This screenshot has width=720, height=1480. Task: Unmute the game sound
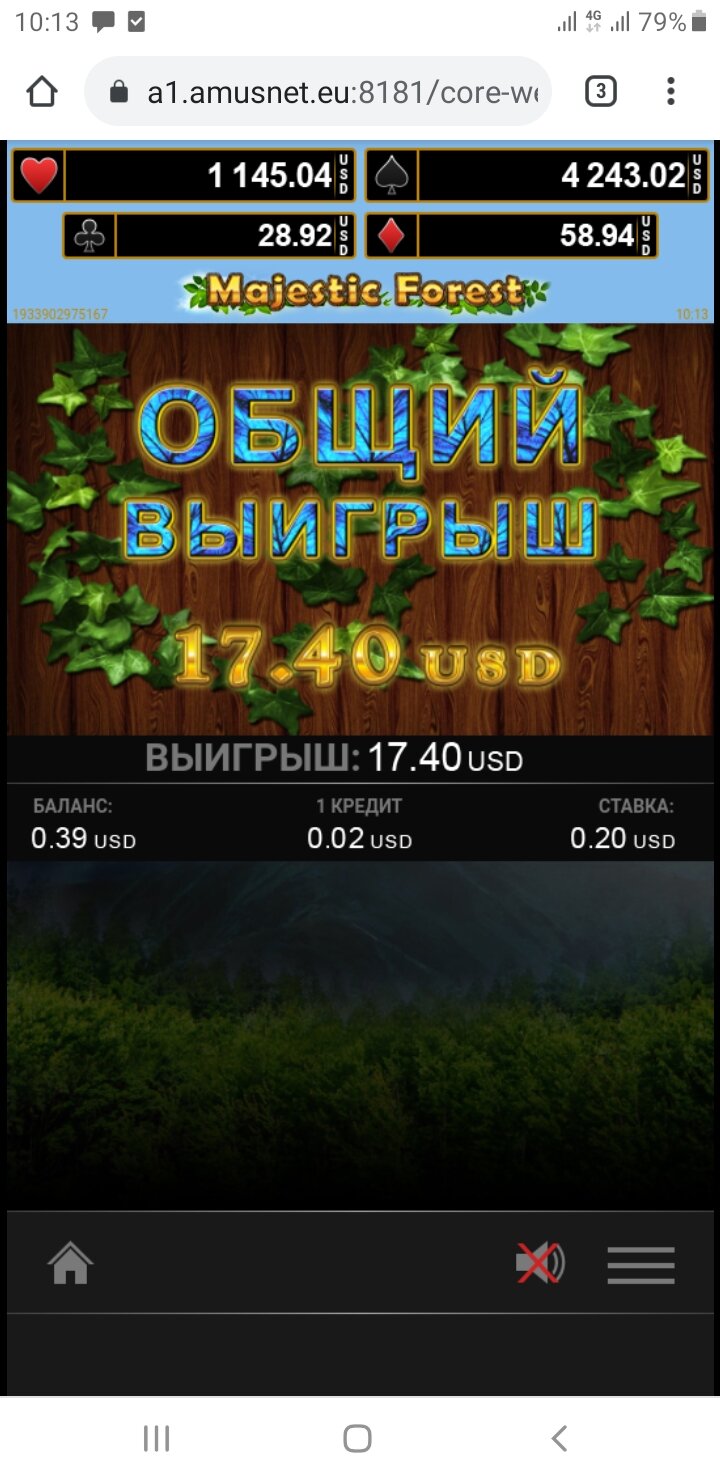click(540, 1263)
